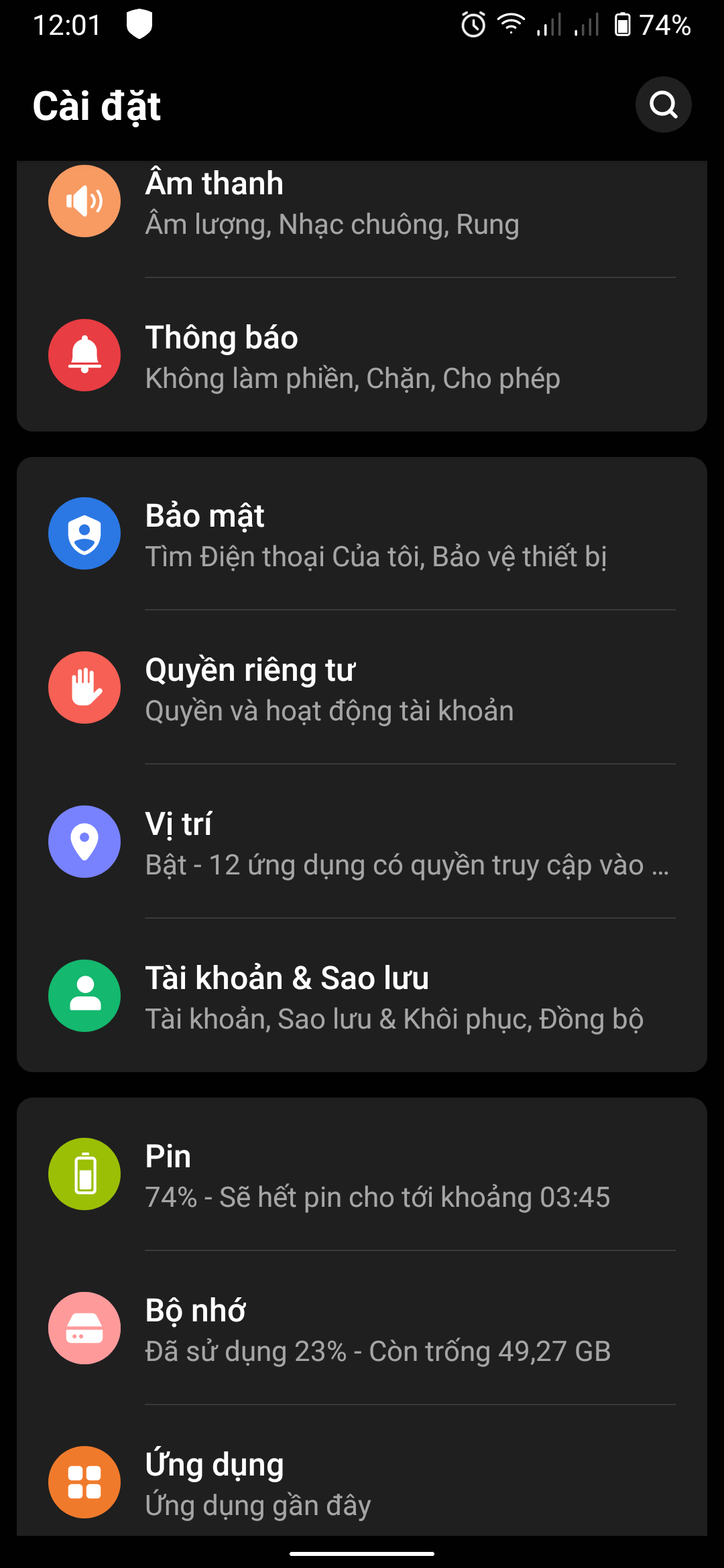Open Bộ nhớ storage settings

362,1329
